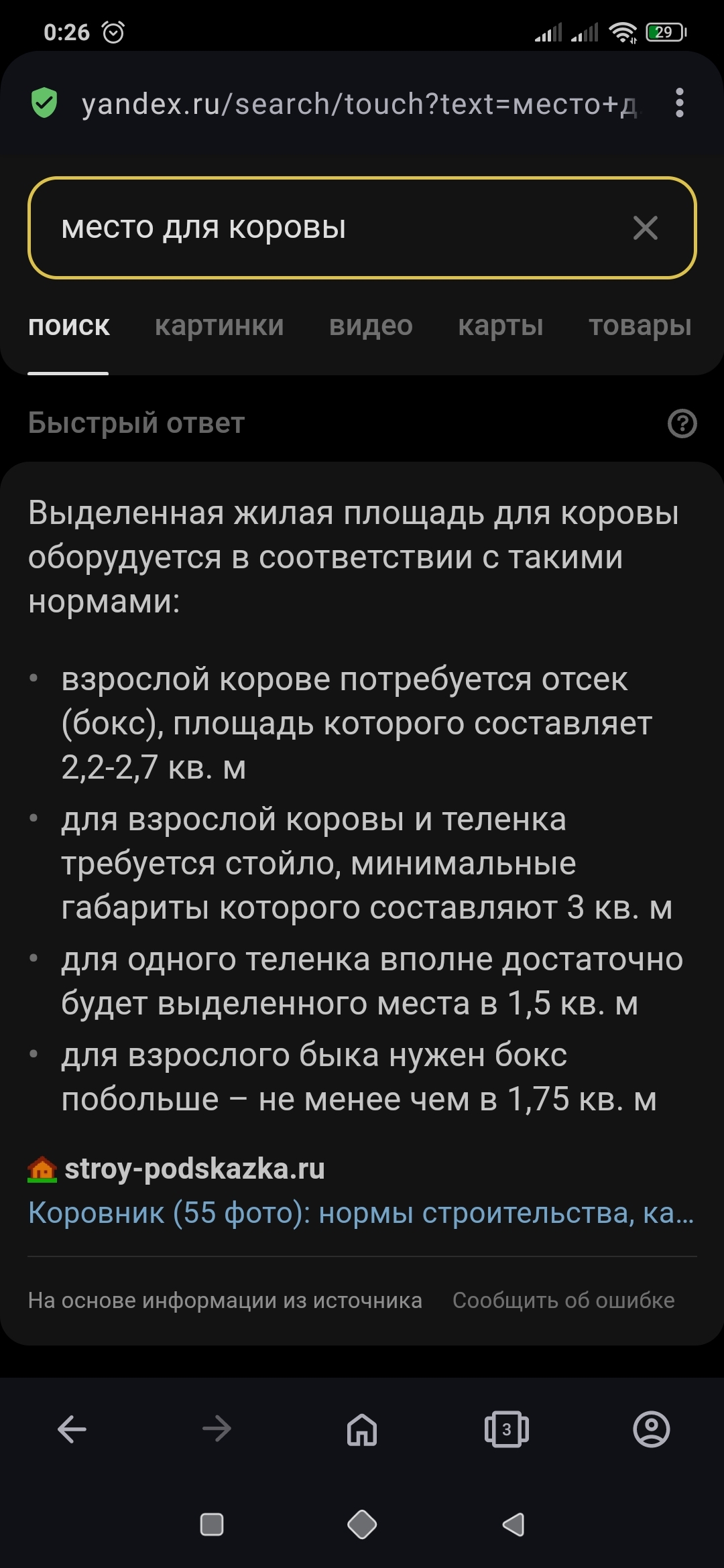Screen dimensions: 724x1568
Task: Focus the search field with место для коровы
Action: point(322,228)
